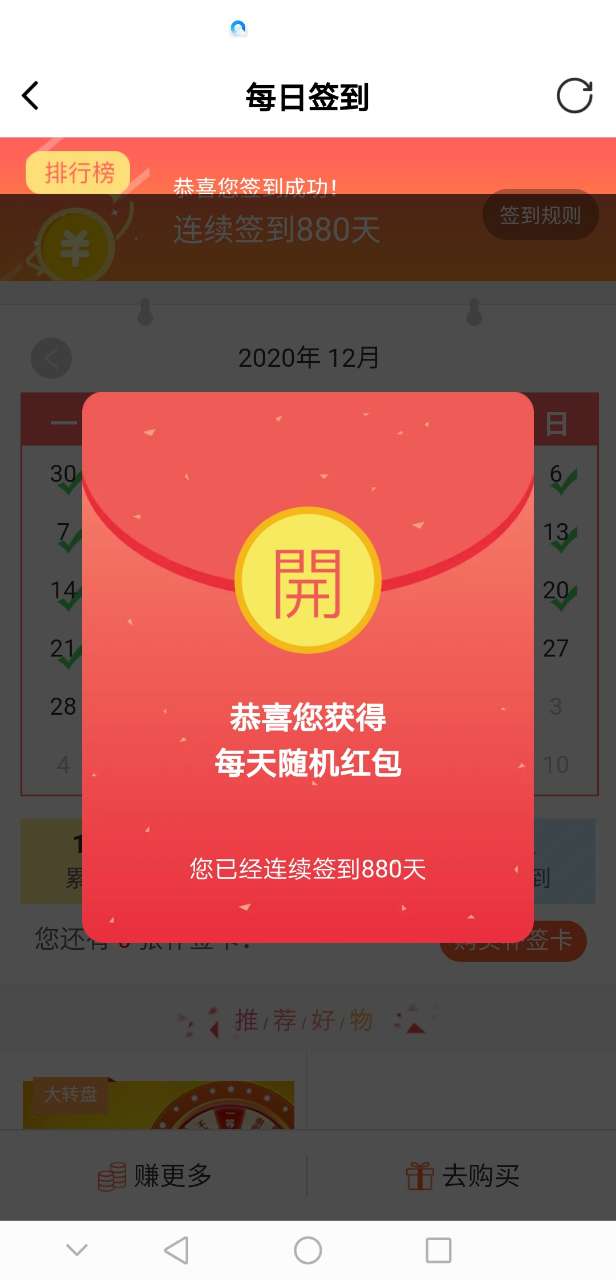This screenshot has height=1280, width=616.
Task: Refresh the daily sign-in page
Action: click(x=574, y=96)
